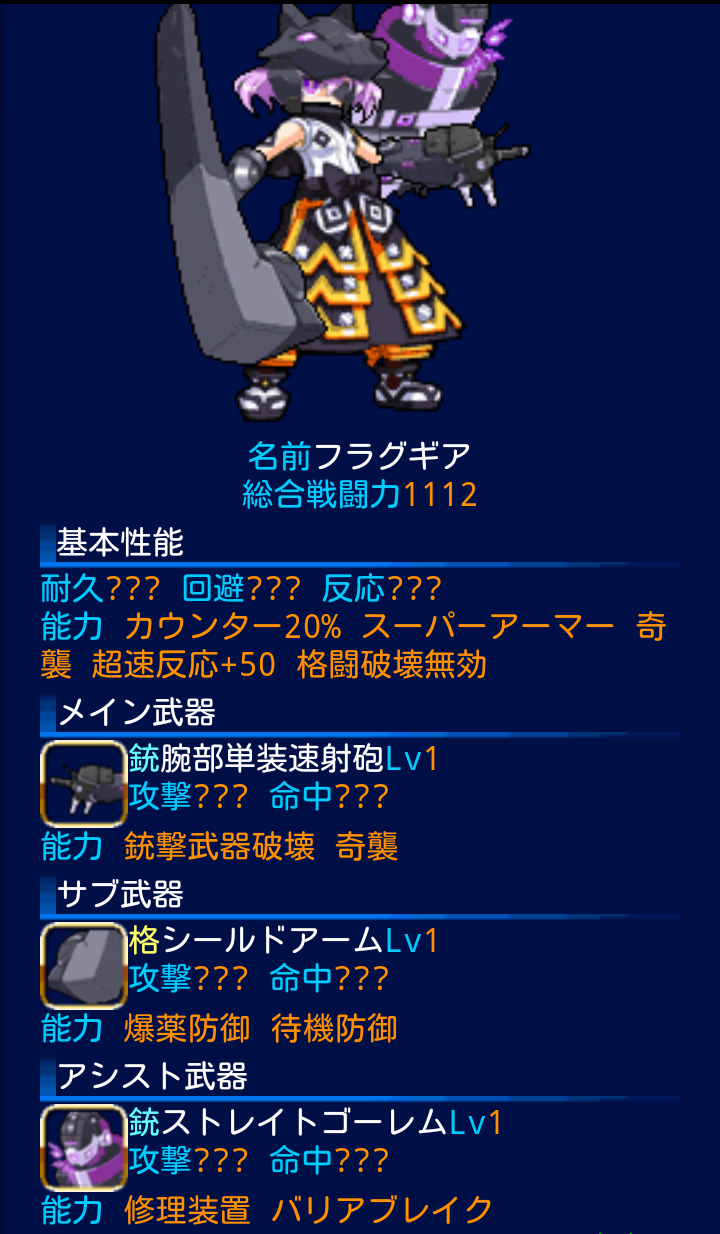Open the シールドアーム weapon icon
Viewport: 720px width, 1234px height.
83,964
